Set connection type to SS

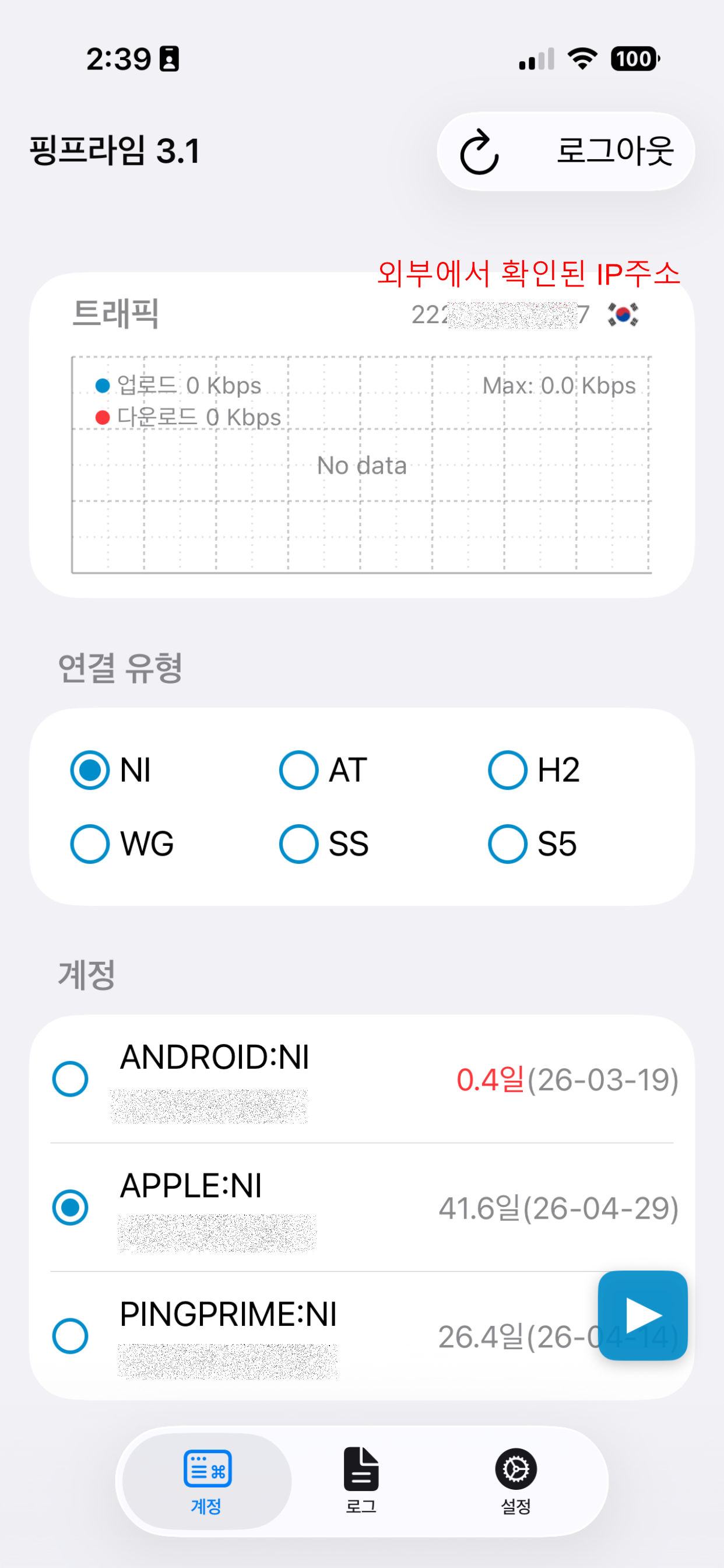[x=298, y=843]
